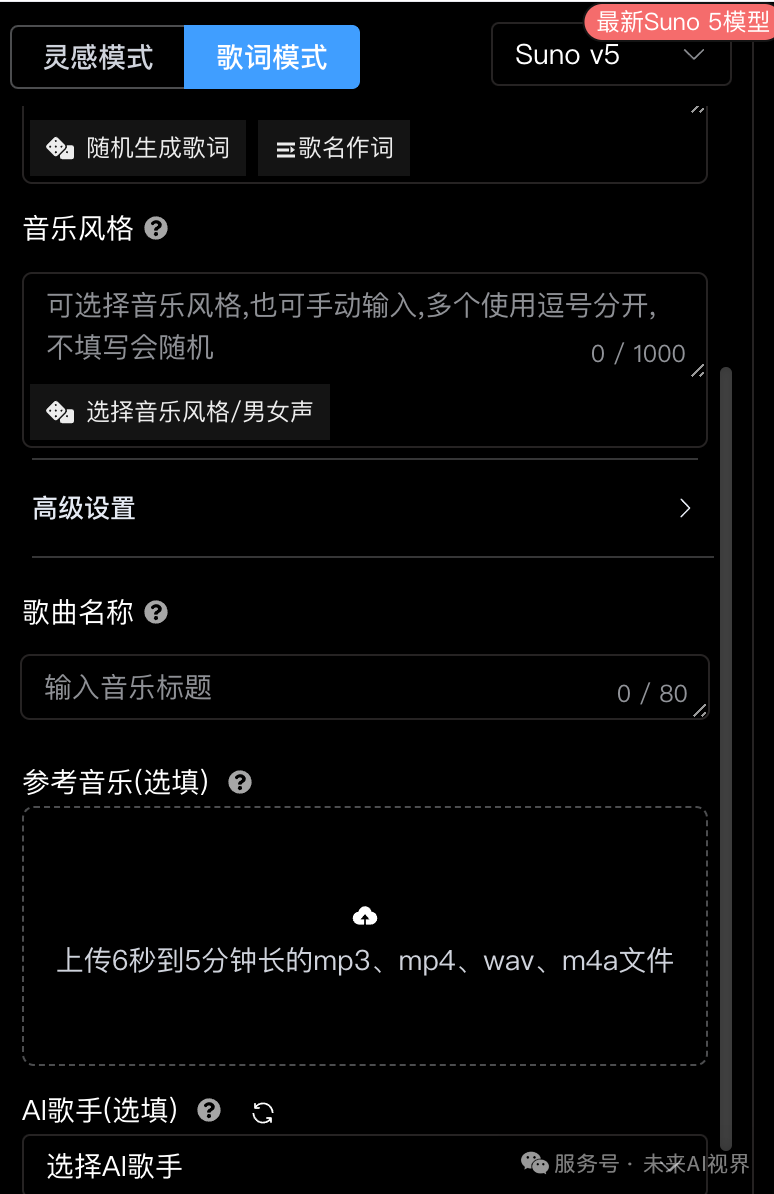The image size is (774, 1194).
Task: View help for 参考音乐(选填) section
Action: click(239, 782)
